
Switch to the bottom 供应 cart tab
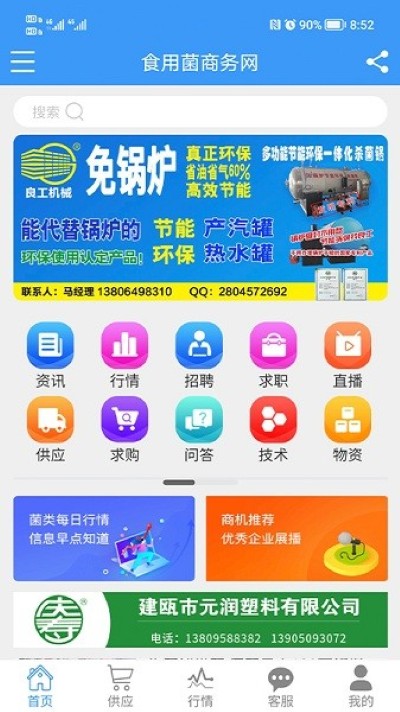pos(120,687)
